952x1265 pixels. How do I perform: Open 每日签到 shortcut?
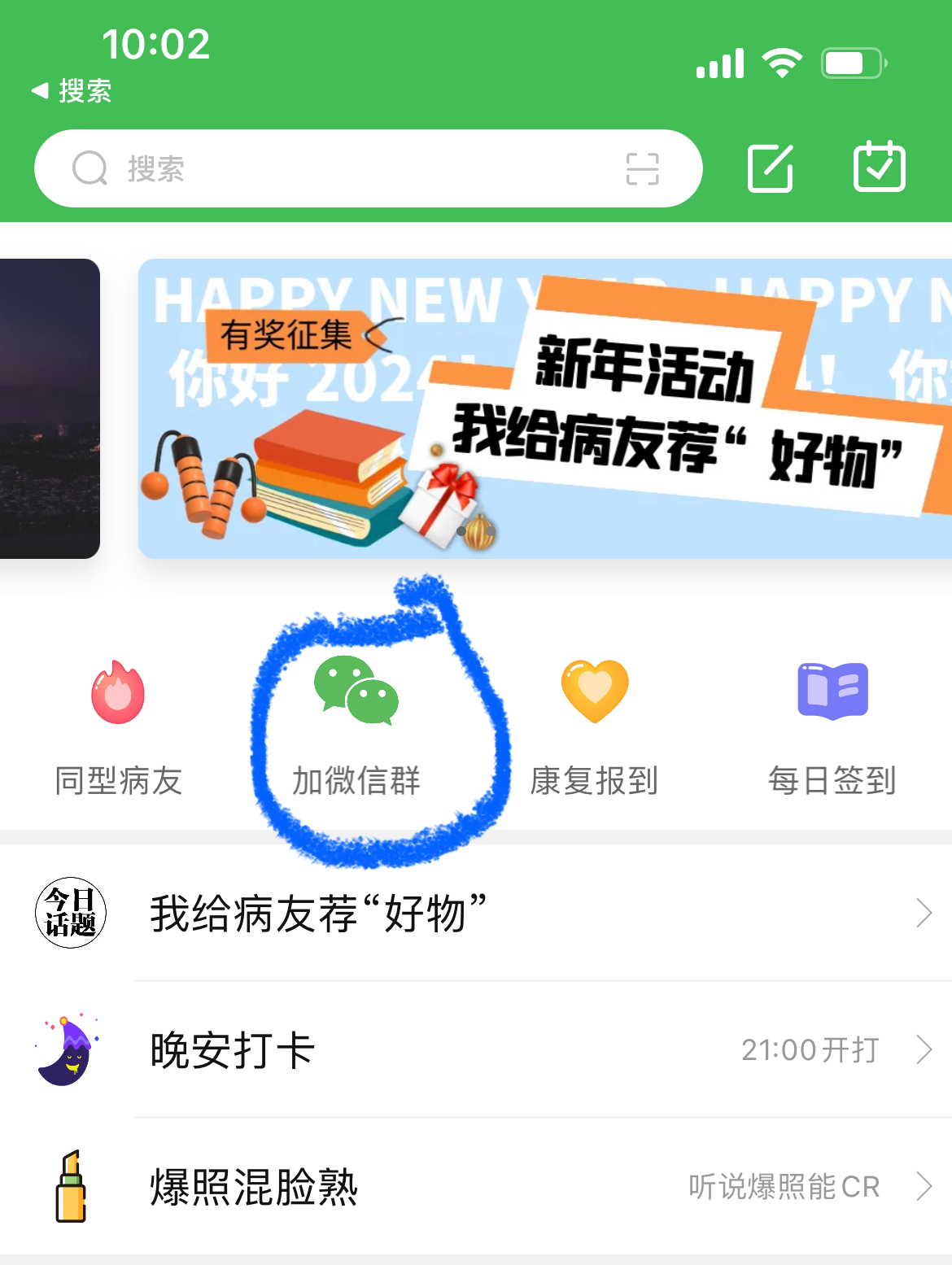832,728
